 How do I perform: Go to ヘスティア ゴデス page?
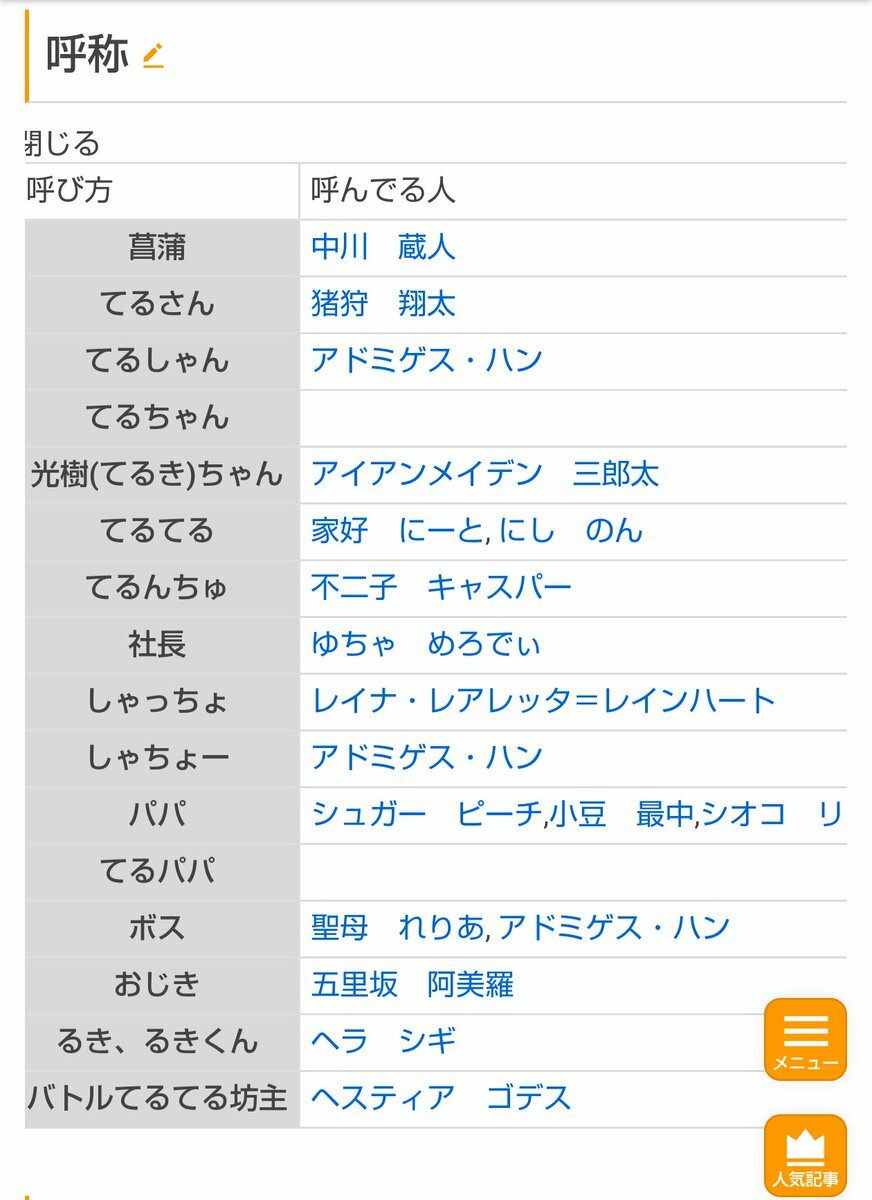pos(441,1098)
